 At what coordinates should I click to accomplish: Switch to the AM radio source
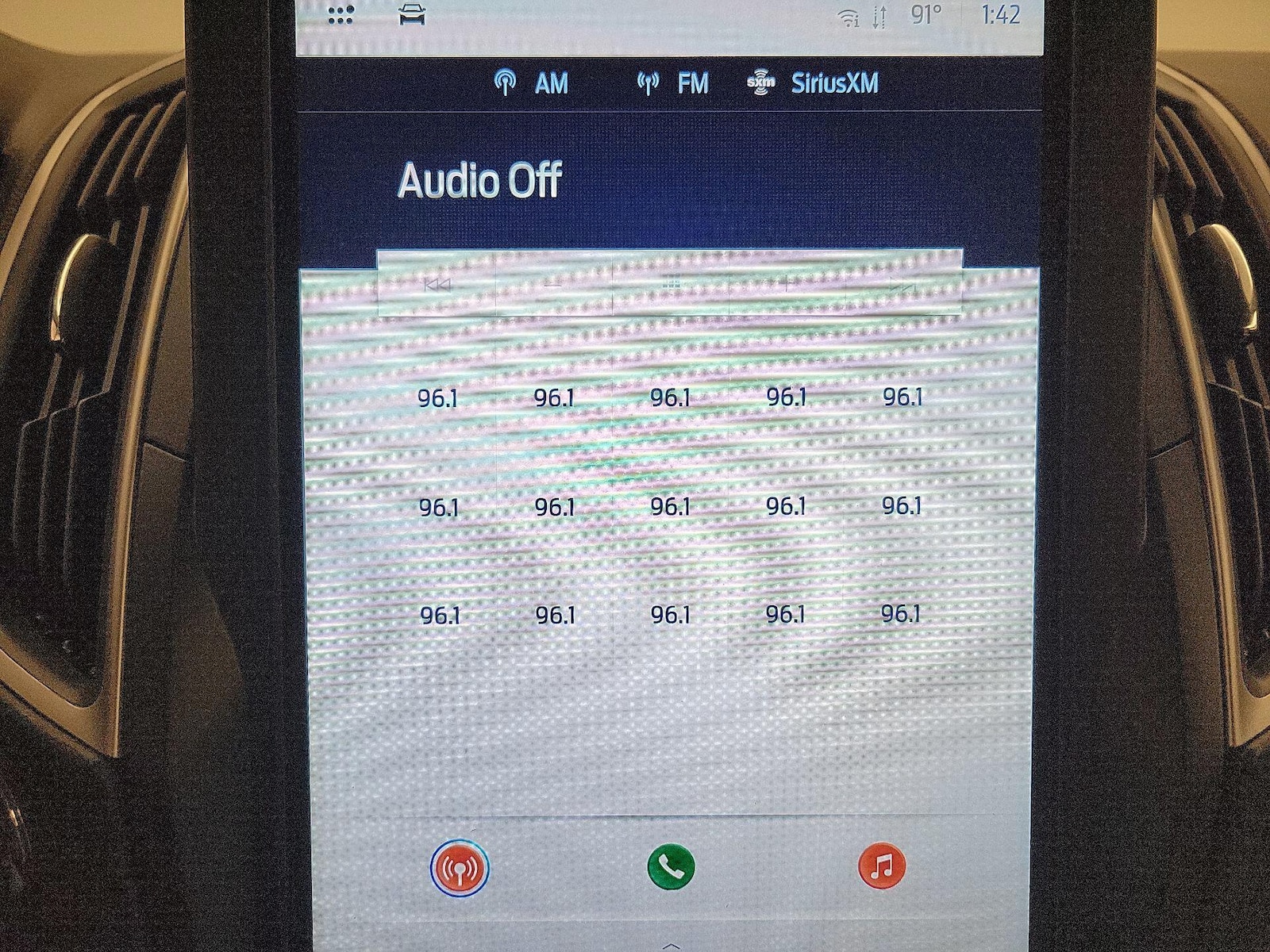[532, 83]
